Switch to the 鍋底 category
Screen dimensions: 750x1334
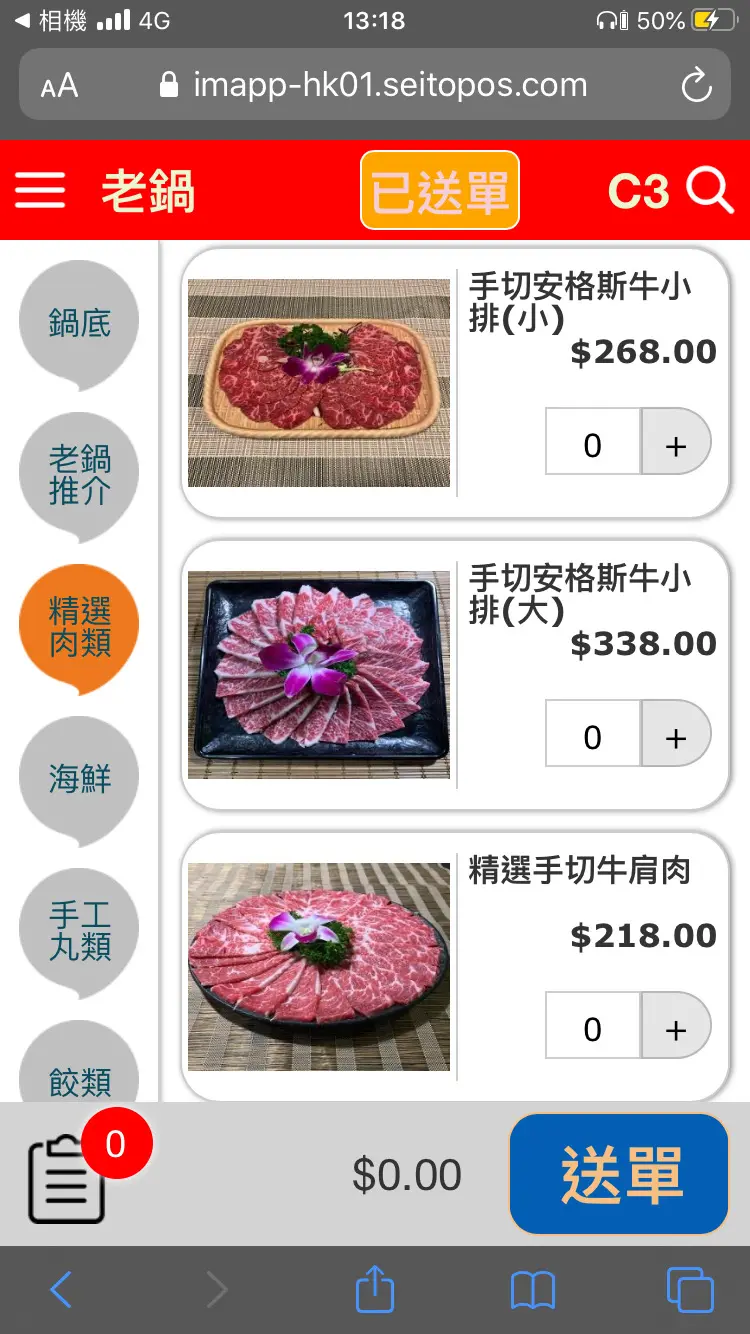click(79, 322)
